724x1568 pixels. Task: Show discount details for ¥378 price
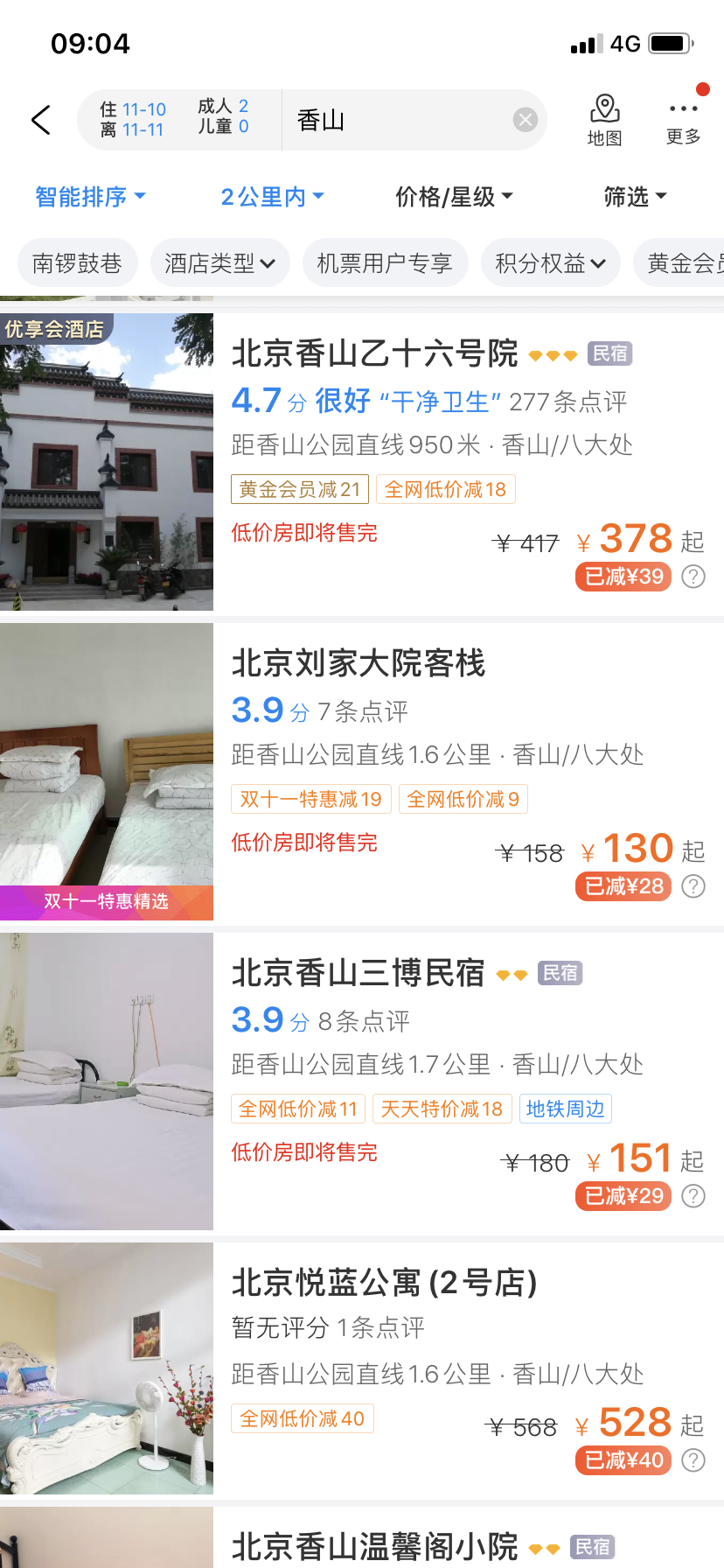(693, 577)
